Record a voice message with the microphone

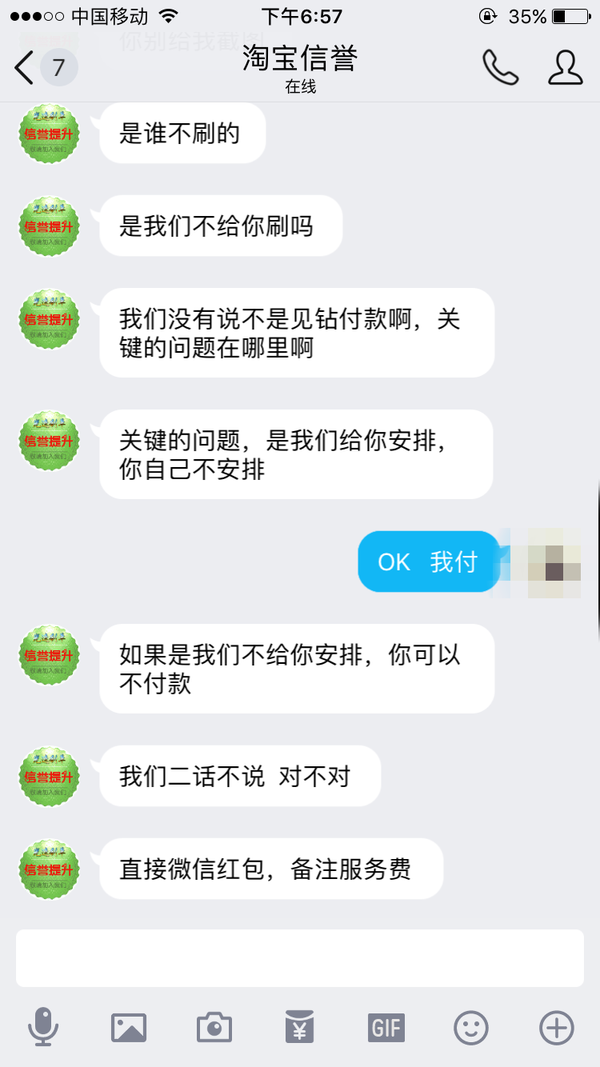(x=44, y=1027)
